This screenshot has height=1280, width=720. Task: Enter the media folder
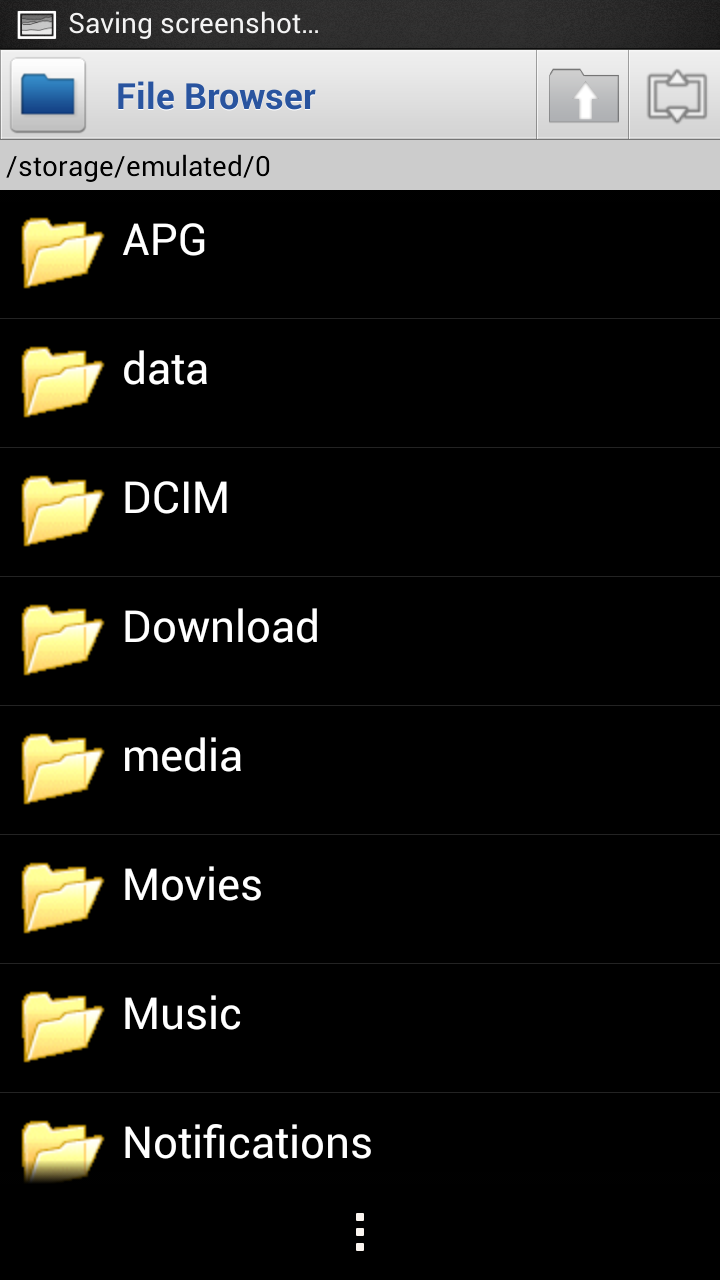360,770
